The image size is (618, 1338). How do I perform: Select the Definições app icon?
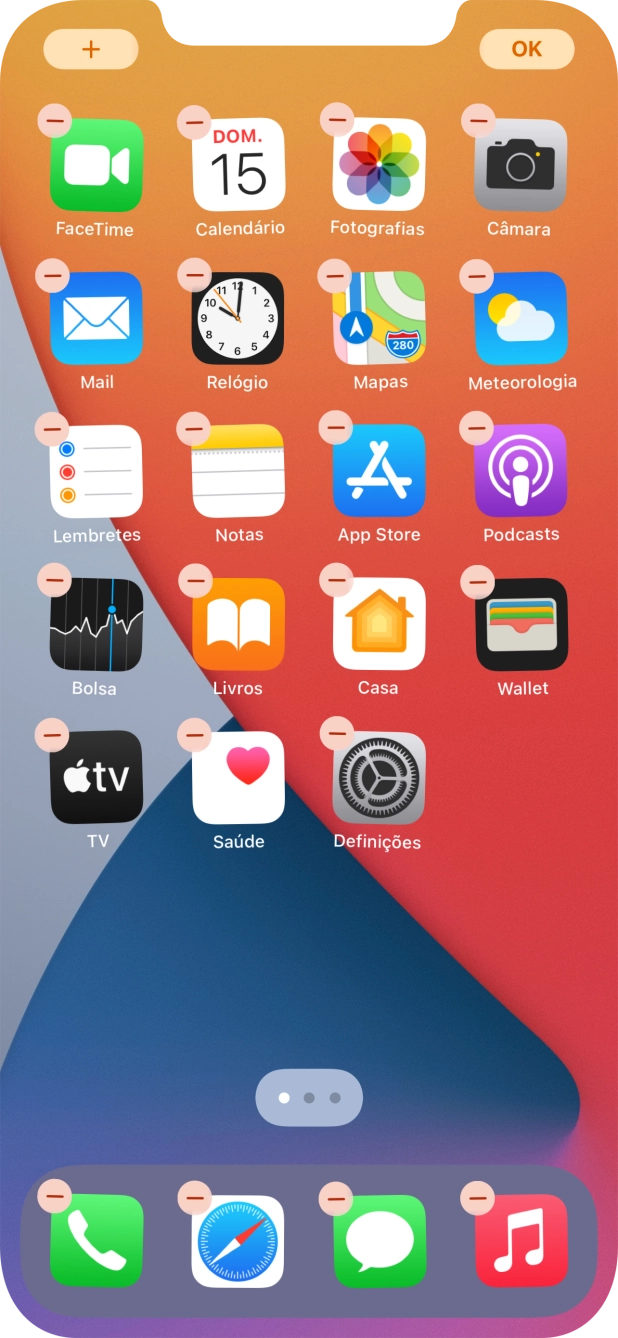(379, 778)
